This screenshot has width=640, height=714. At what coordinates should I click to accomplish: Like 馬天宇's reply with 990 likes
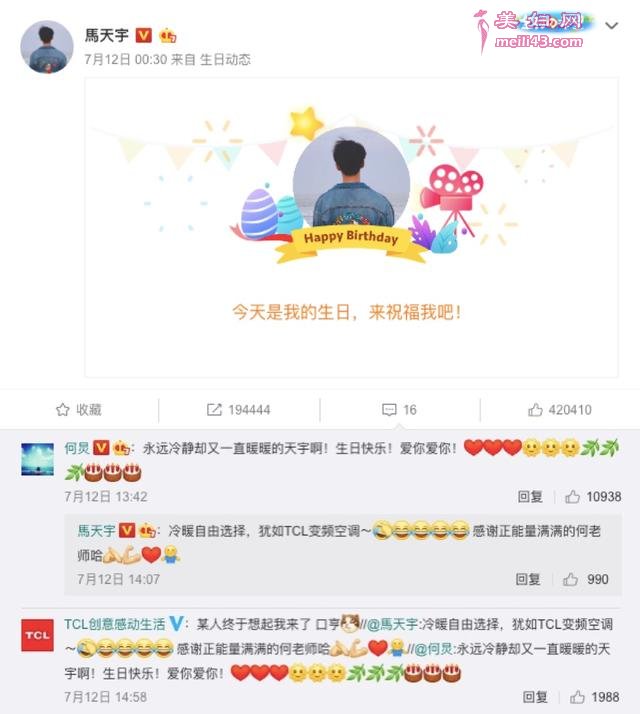click(x=586, y=579)
